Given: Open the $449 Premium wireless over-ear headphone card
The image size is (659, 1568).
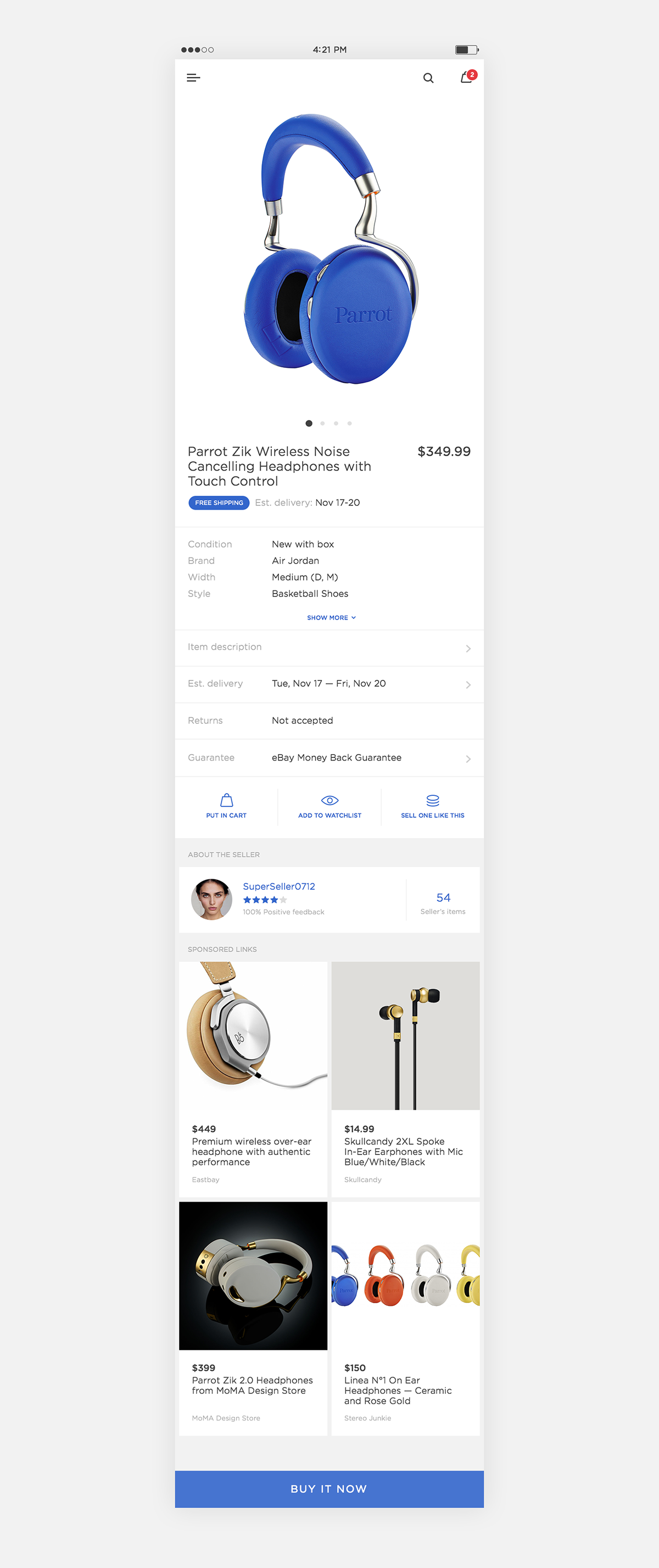Looking at the screenshot, I should 253,1078.
